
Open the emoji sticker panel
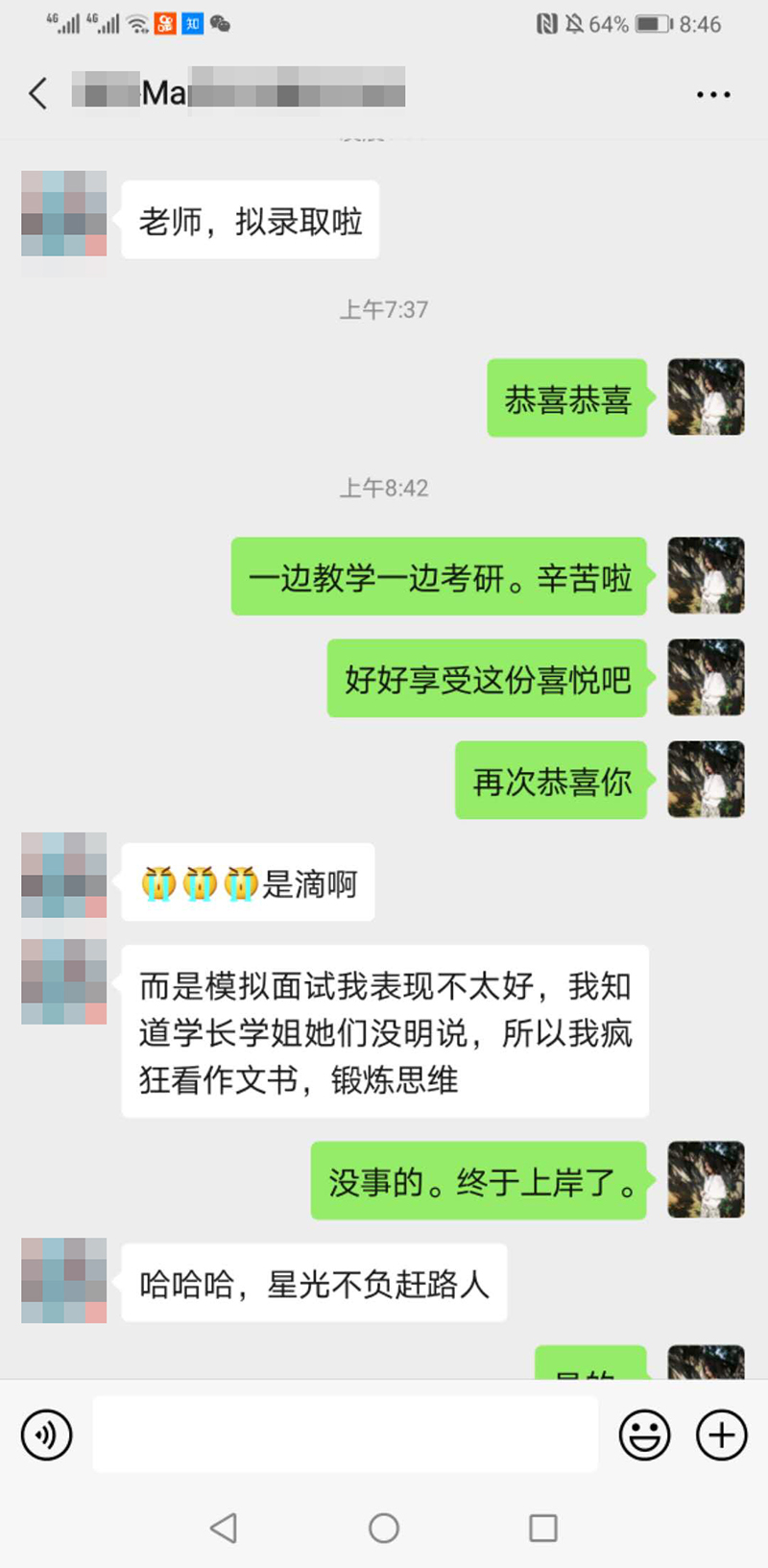point(644,1435)
